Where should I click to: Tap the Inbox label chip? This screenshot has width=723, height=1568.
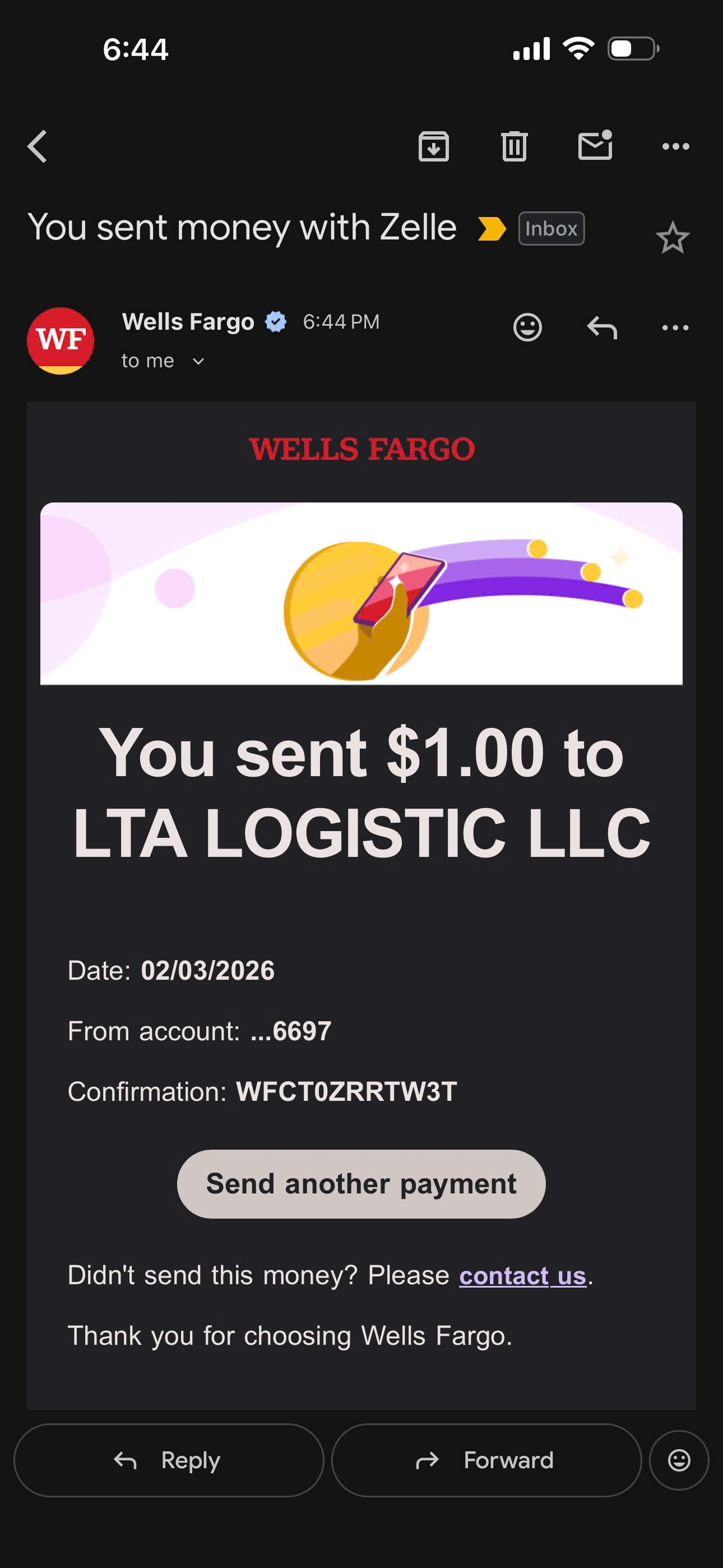[x=551, y=229]
